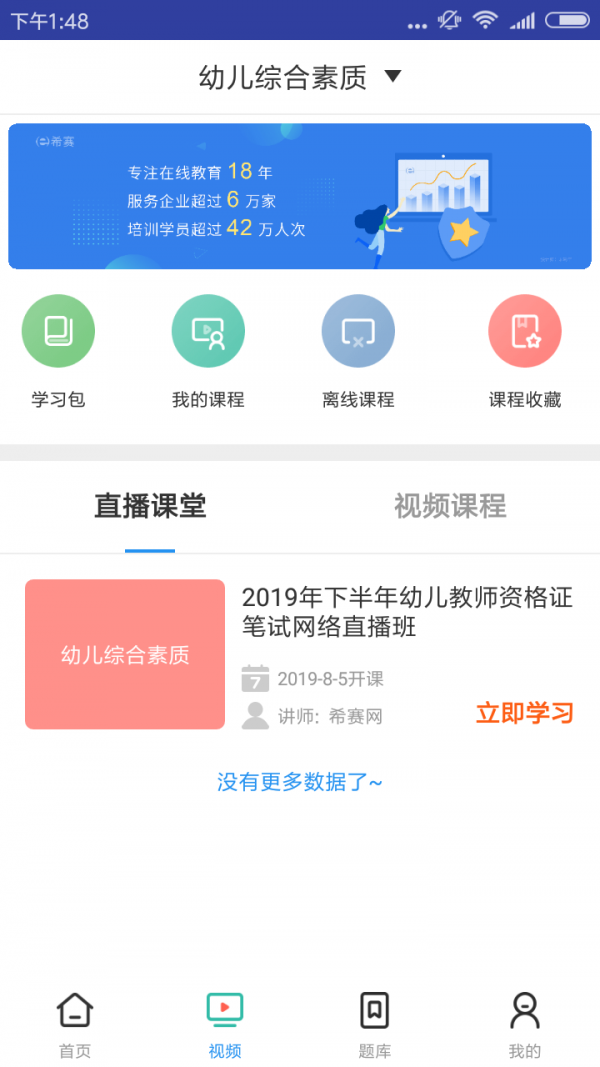
Task: Switch to the 视频课程 tab
Action: [x=450, y=506]
